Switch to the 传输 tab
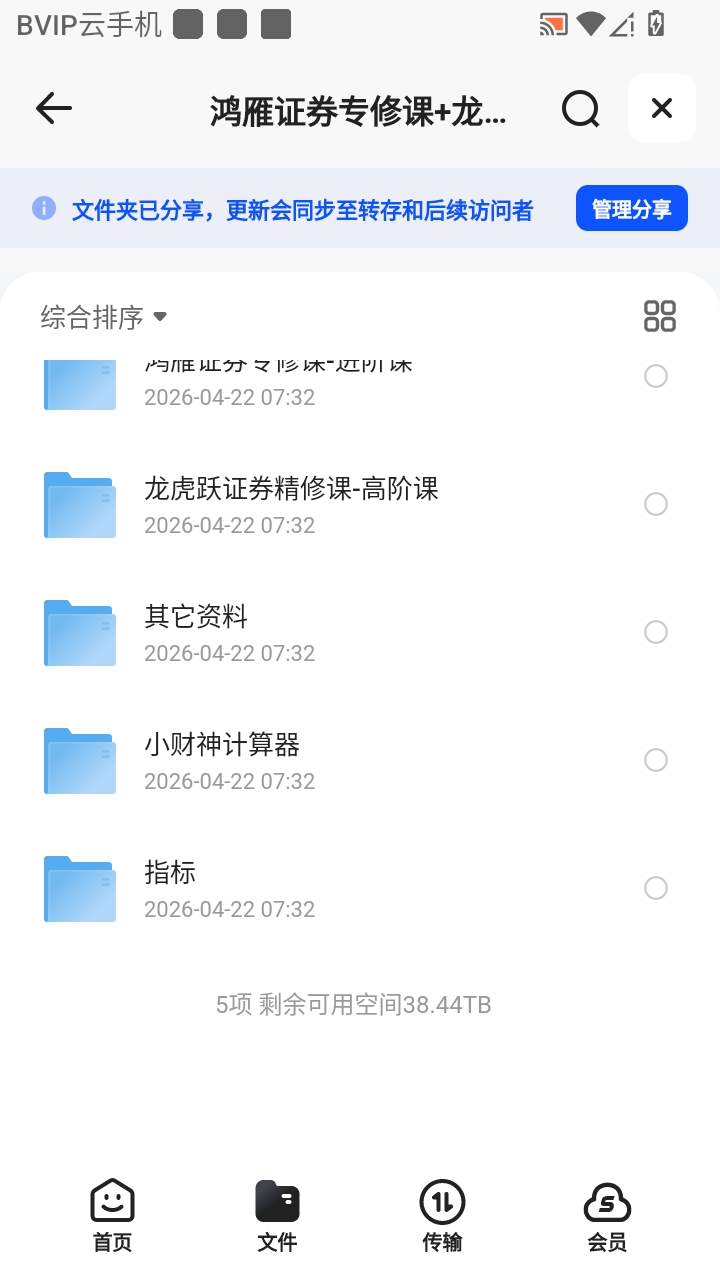Screen dimensions: 720x1280 coord(443,1213)
